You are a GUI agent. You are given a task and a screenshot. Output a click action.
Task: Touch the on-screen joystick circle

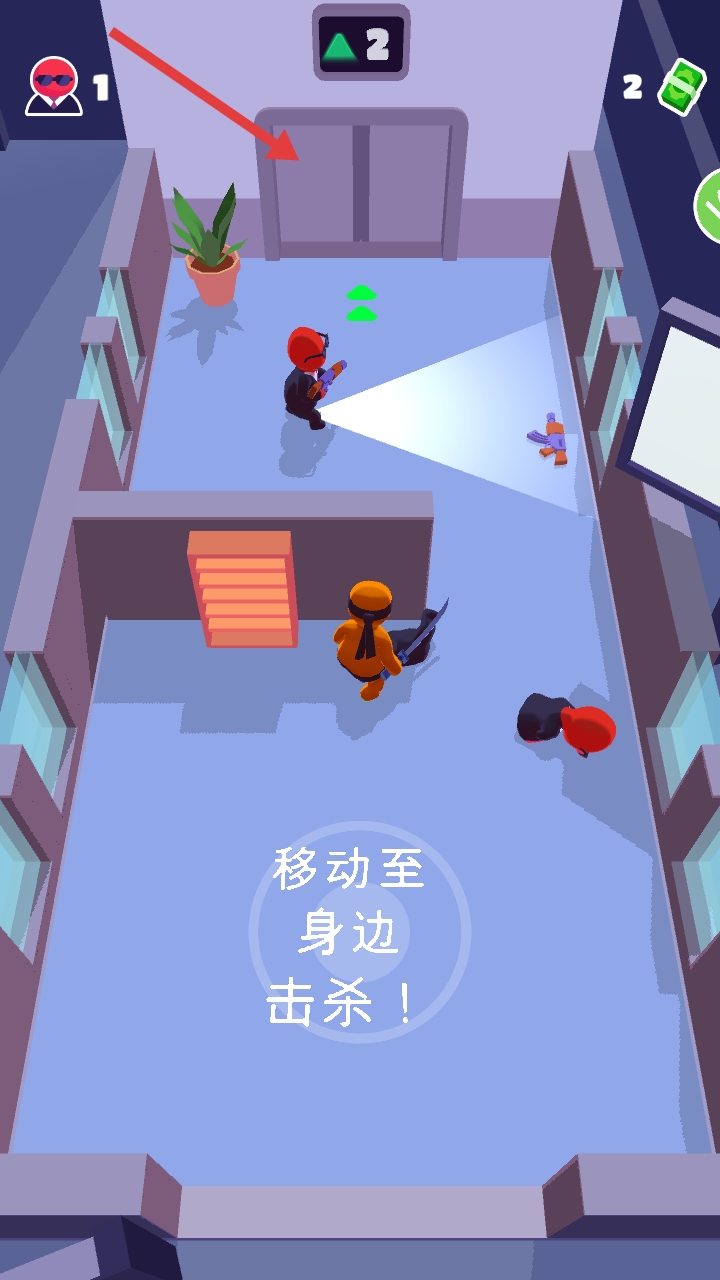pos(359,932)
